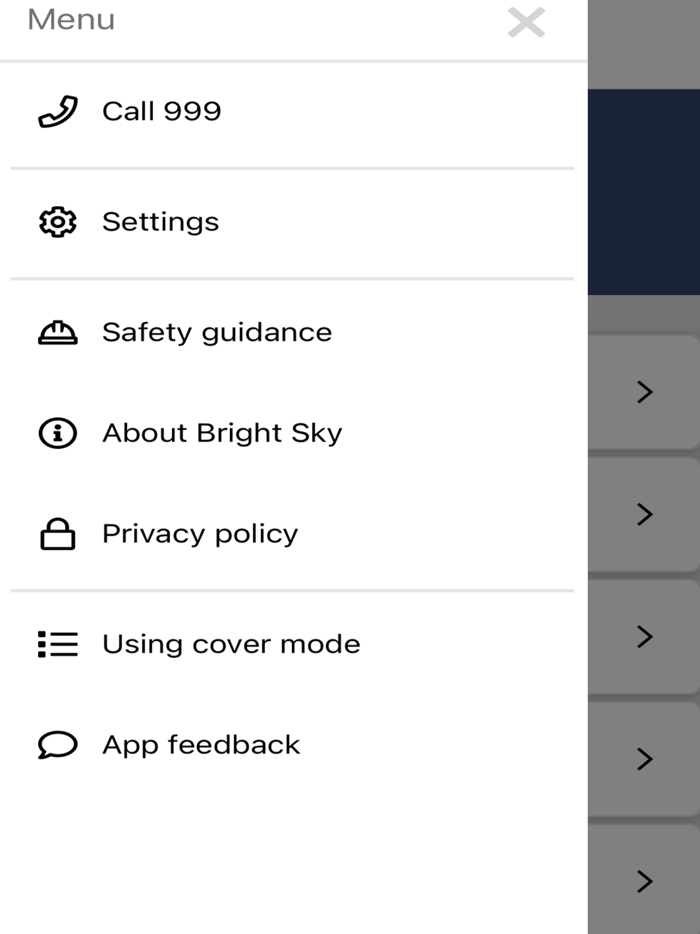
Task: Open Settings
Action: coord(160,222)
